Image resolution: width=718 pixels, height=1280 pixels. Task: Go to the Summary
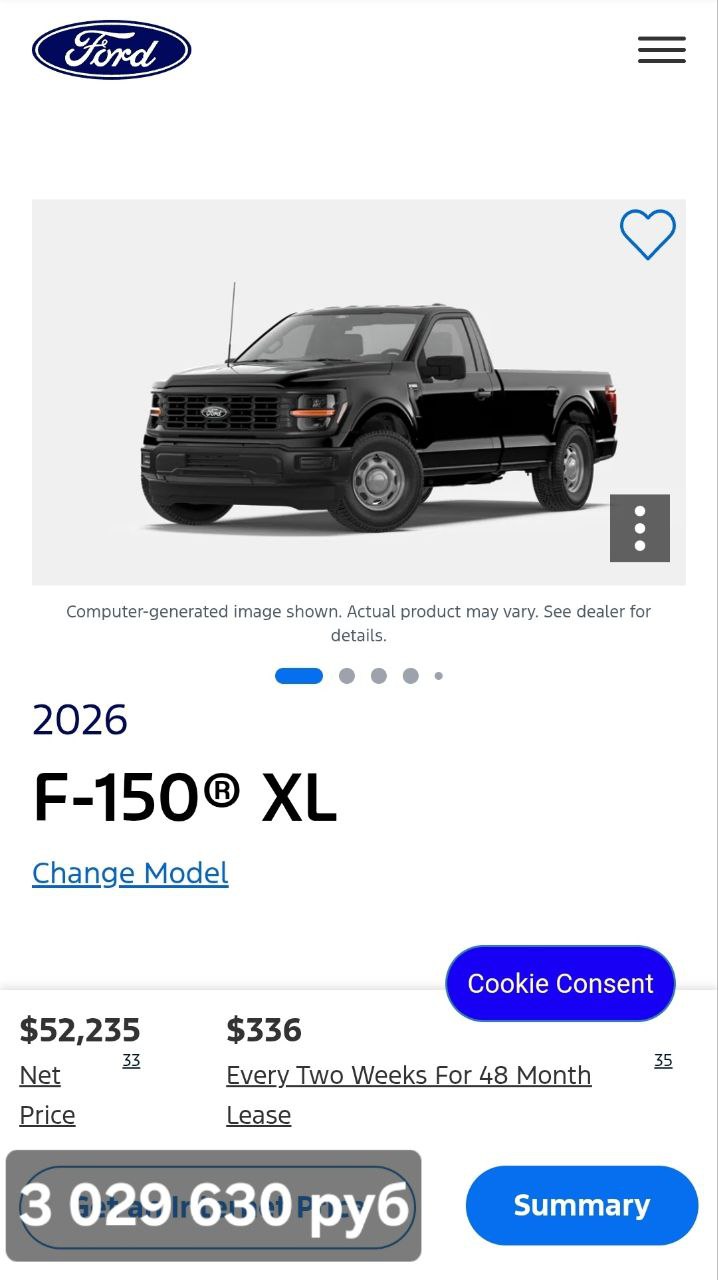point(581,1205)
